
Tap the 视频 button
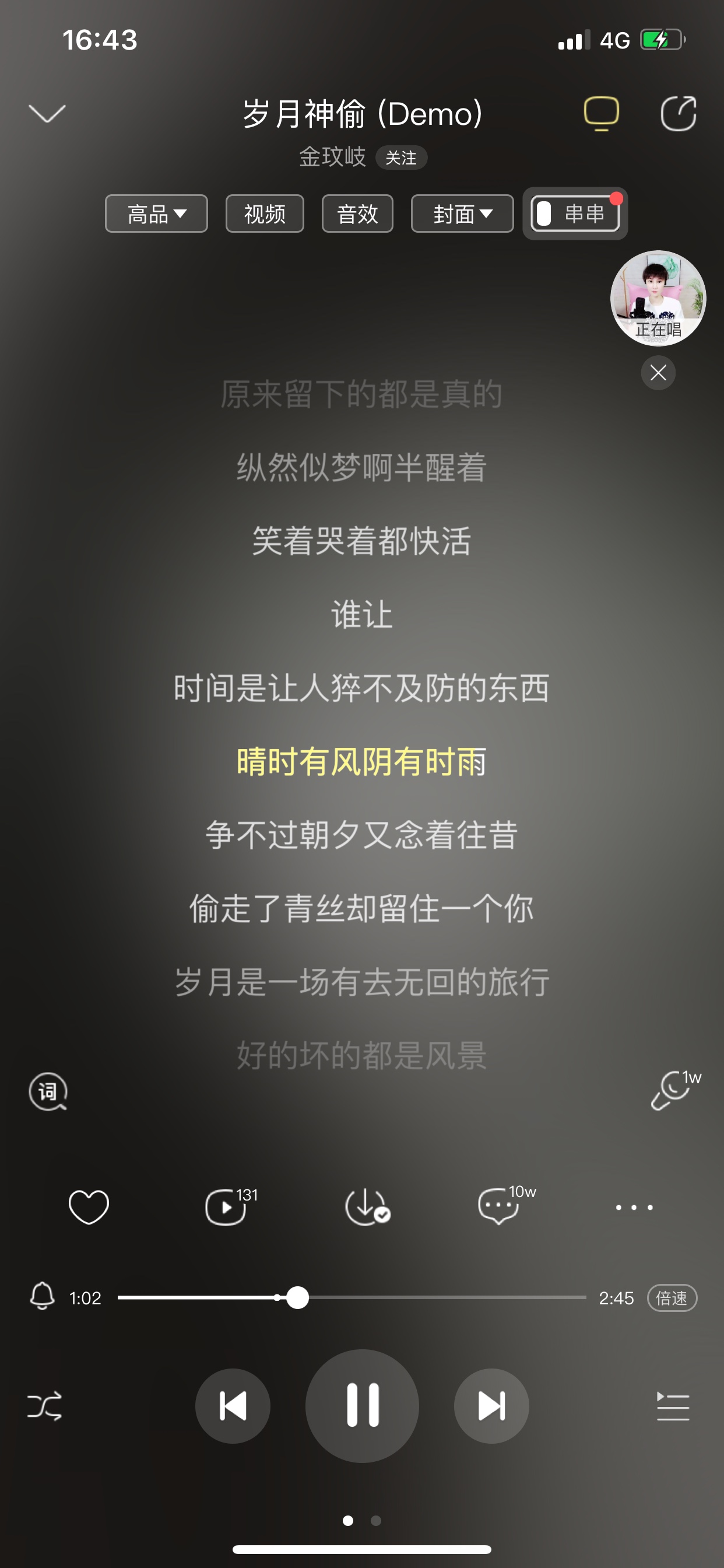pos(265,213)
